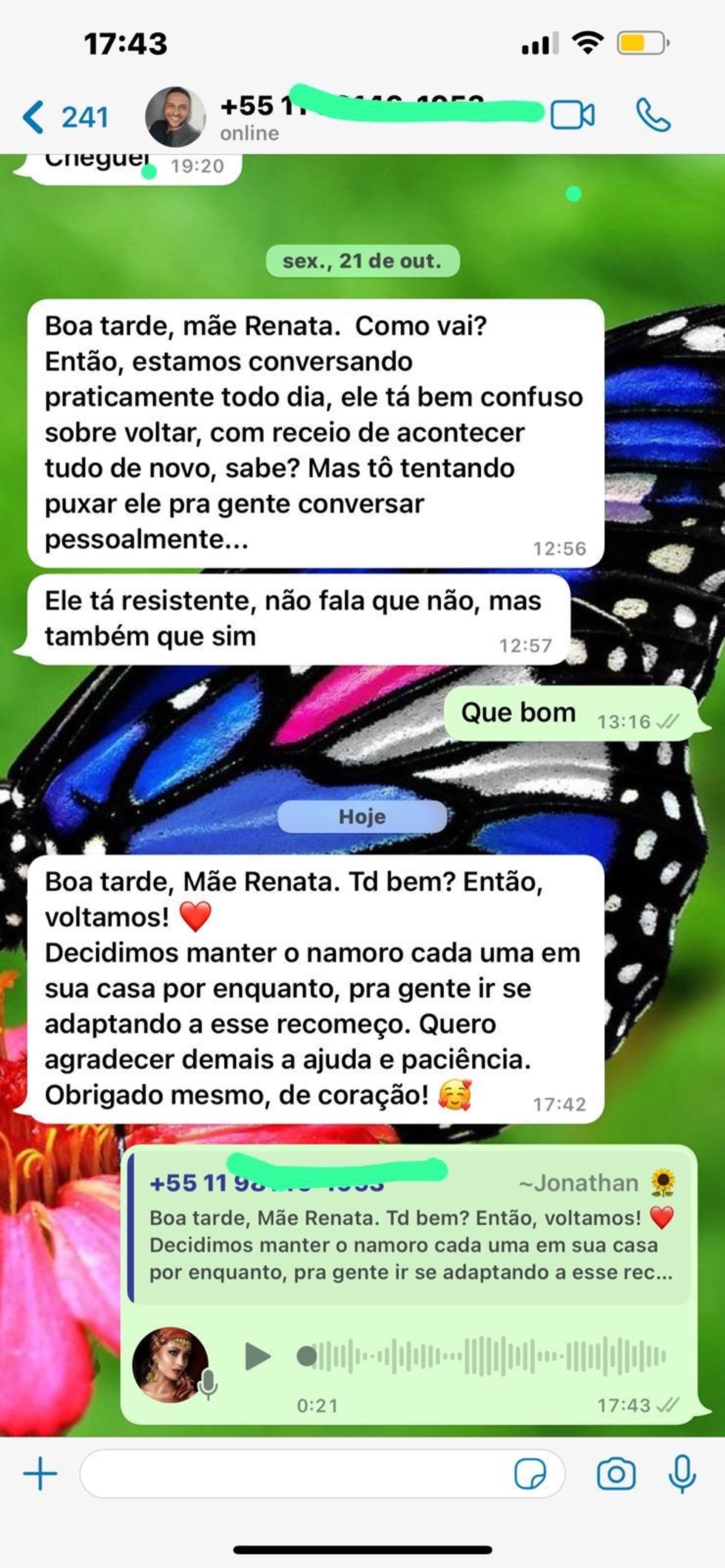Play the 0:21 voice message
725x1568 pixels.
tap(257, 1356)
